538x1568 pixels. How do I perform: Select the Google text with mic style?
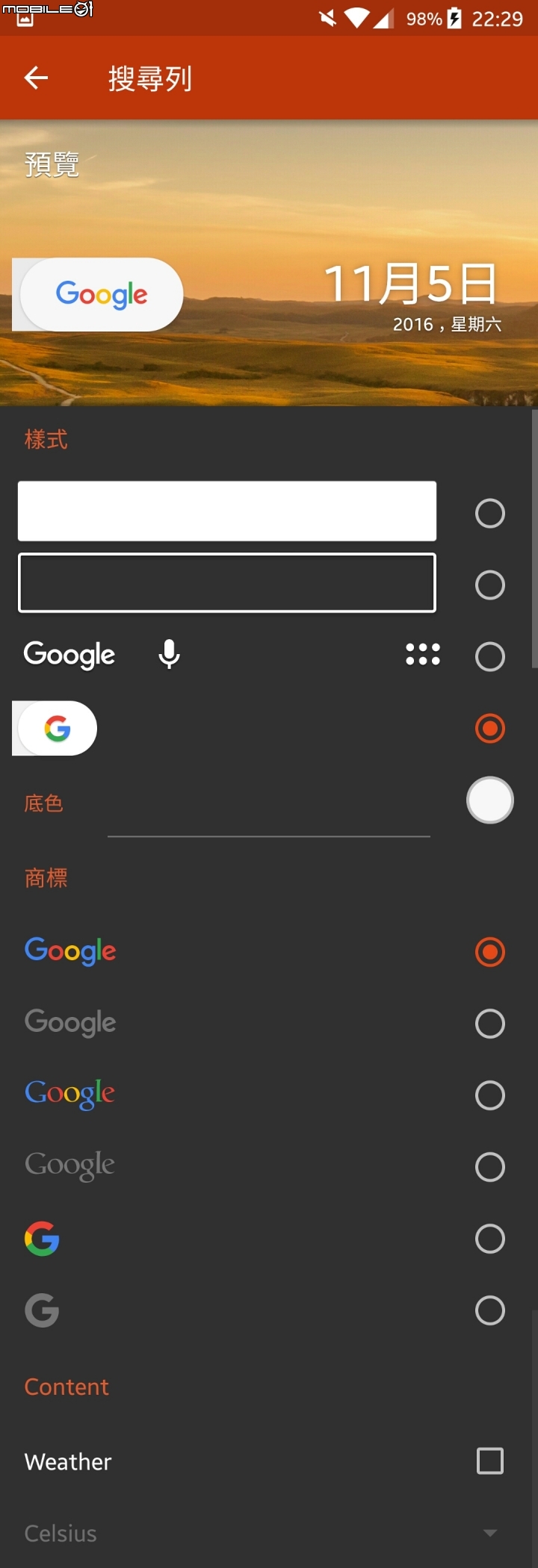pos(489,656)
